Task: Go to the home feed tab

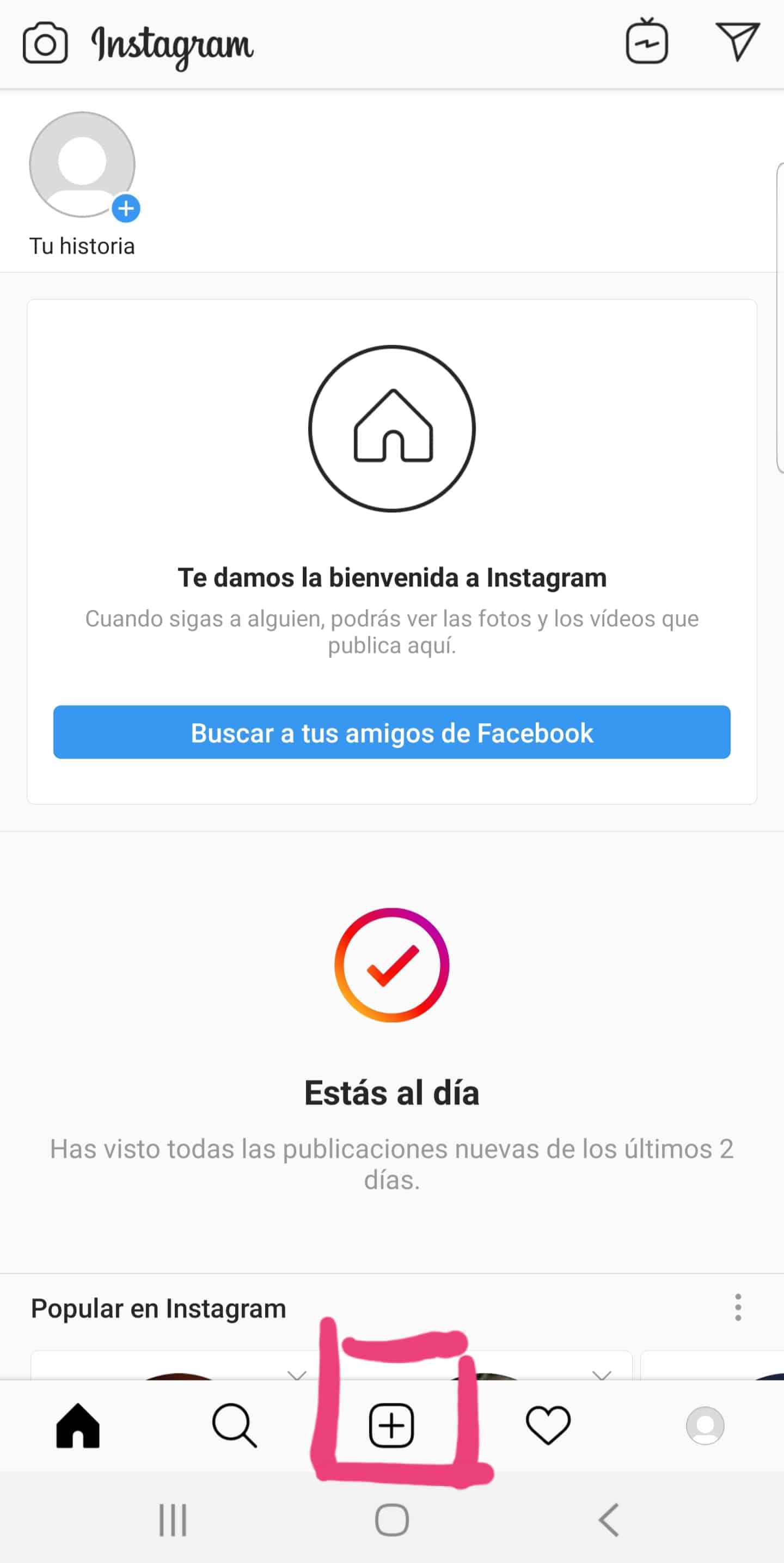Action: [78, 1425]
